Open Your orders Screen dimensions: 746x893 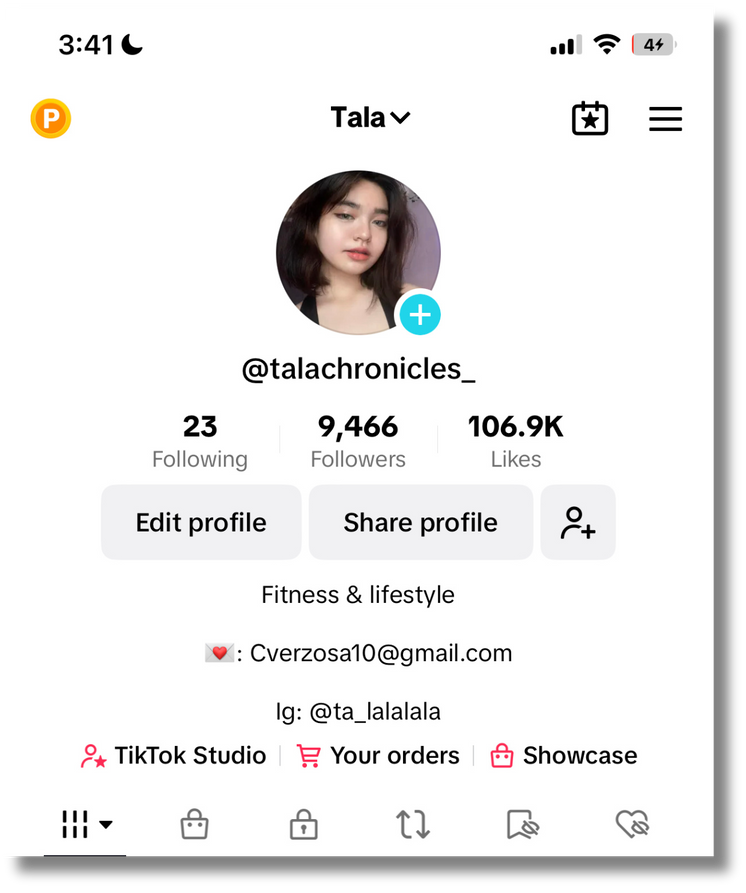pos(379,756)
